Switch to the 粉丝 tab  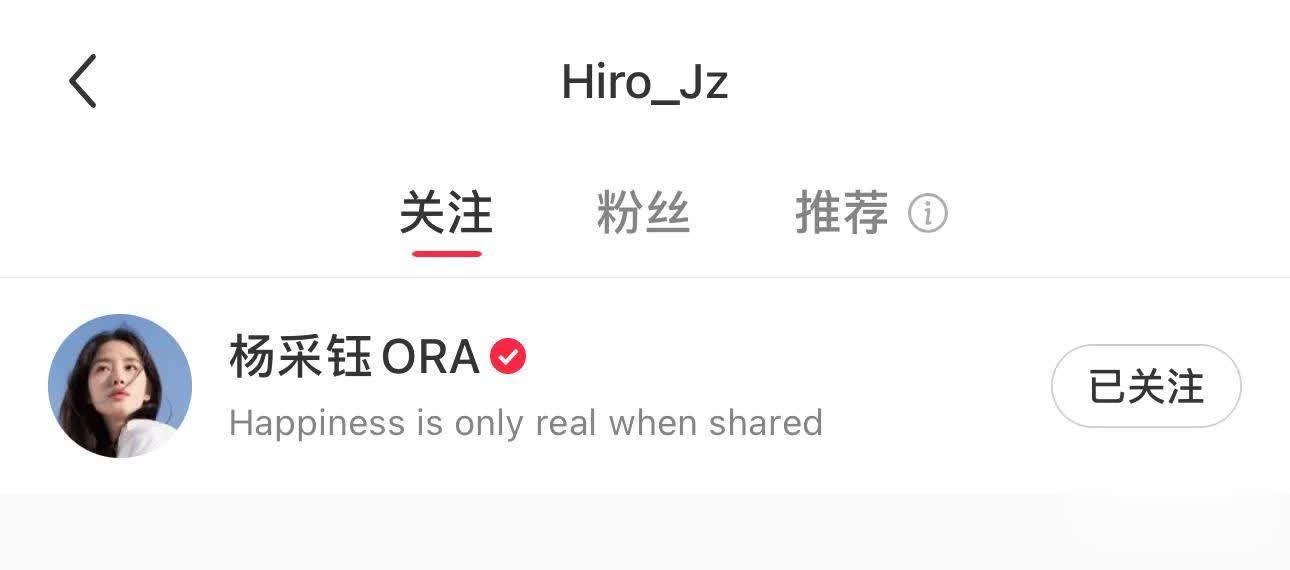(x=643, y=213)
